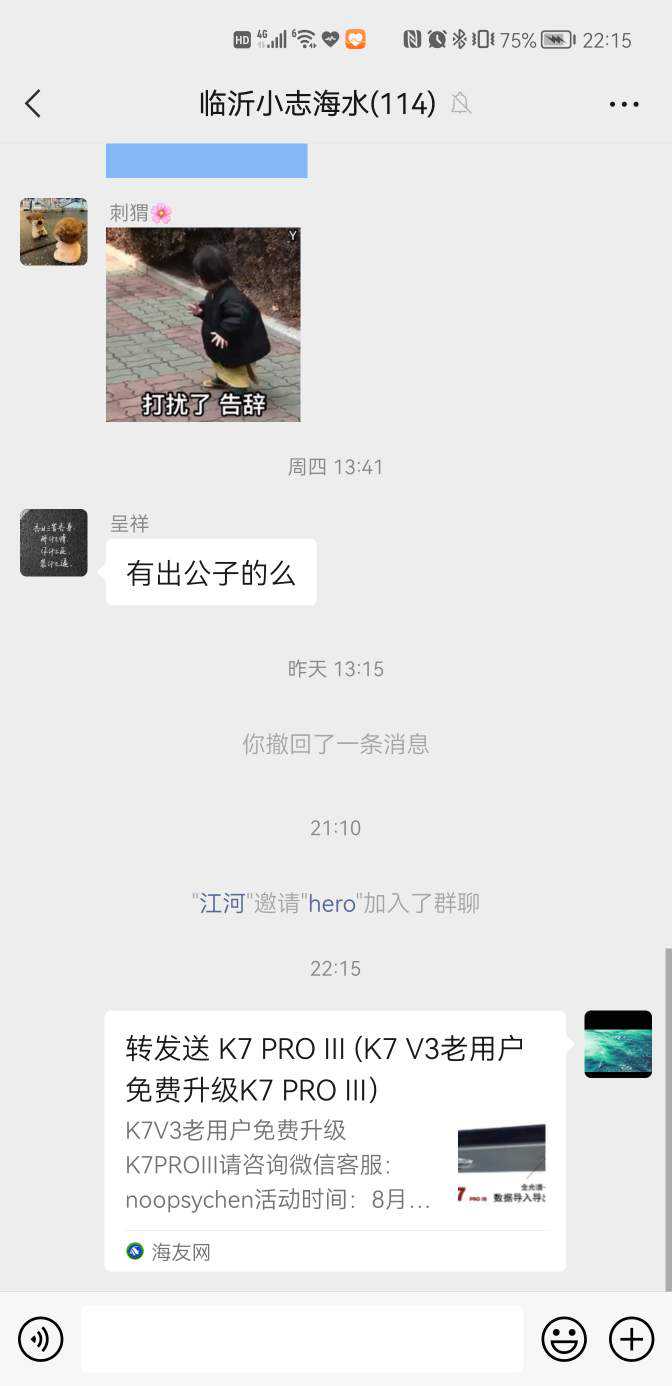Screen dimensions: 672x1386
Task: Open my own avatar profile
Action: [x=618, y=1044]
